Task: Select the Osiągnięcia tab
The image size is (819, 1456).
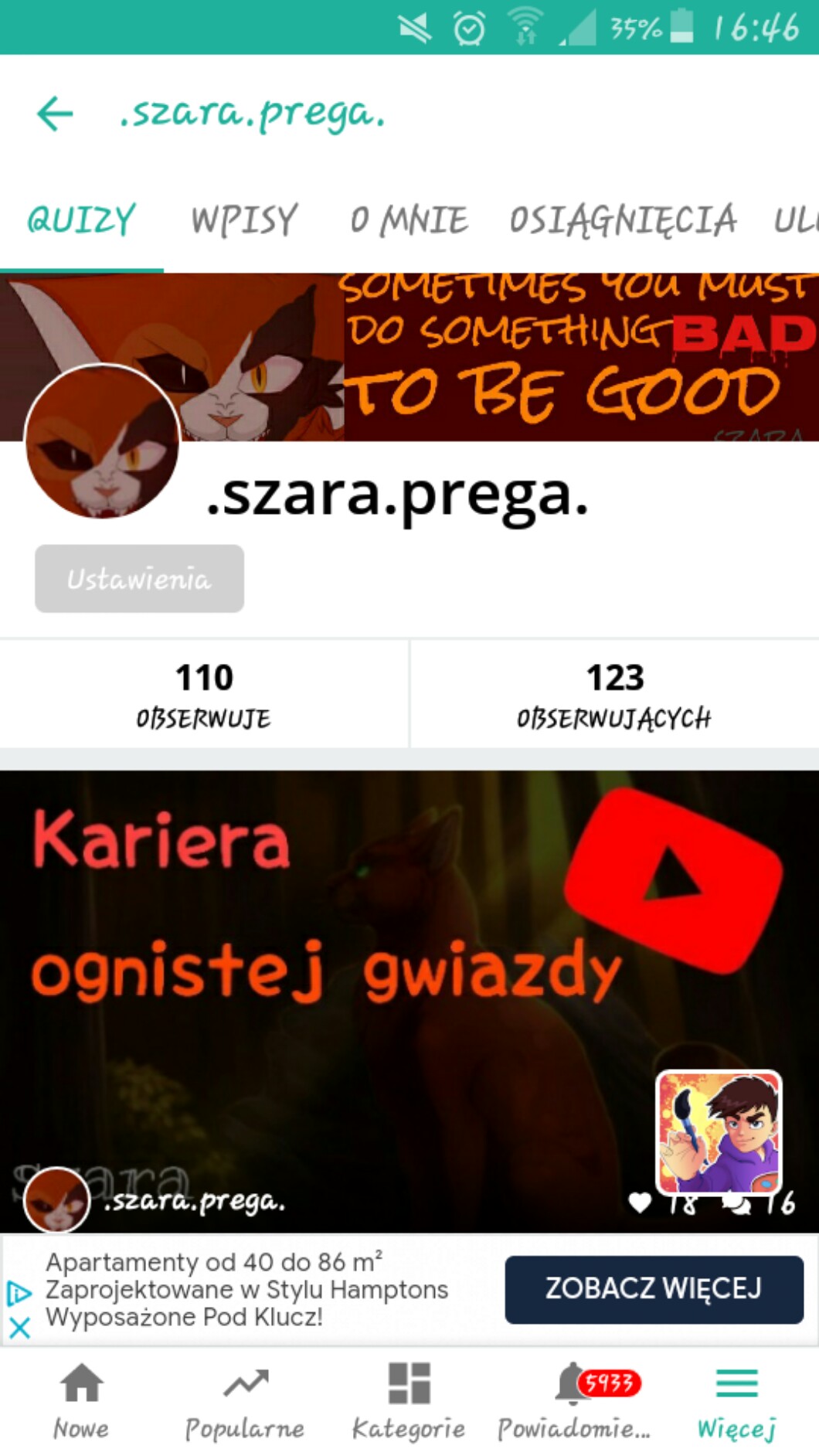Action: pos(623,220)
